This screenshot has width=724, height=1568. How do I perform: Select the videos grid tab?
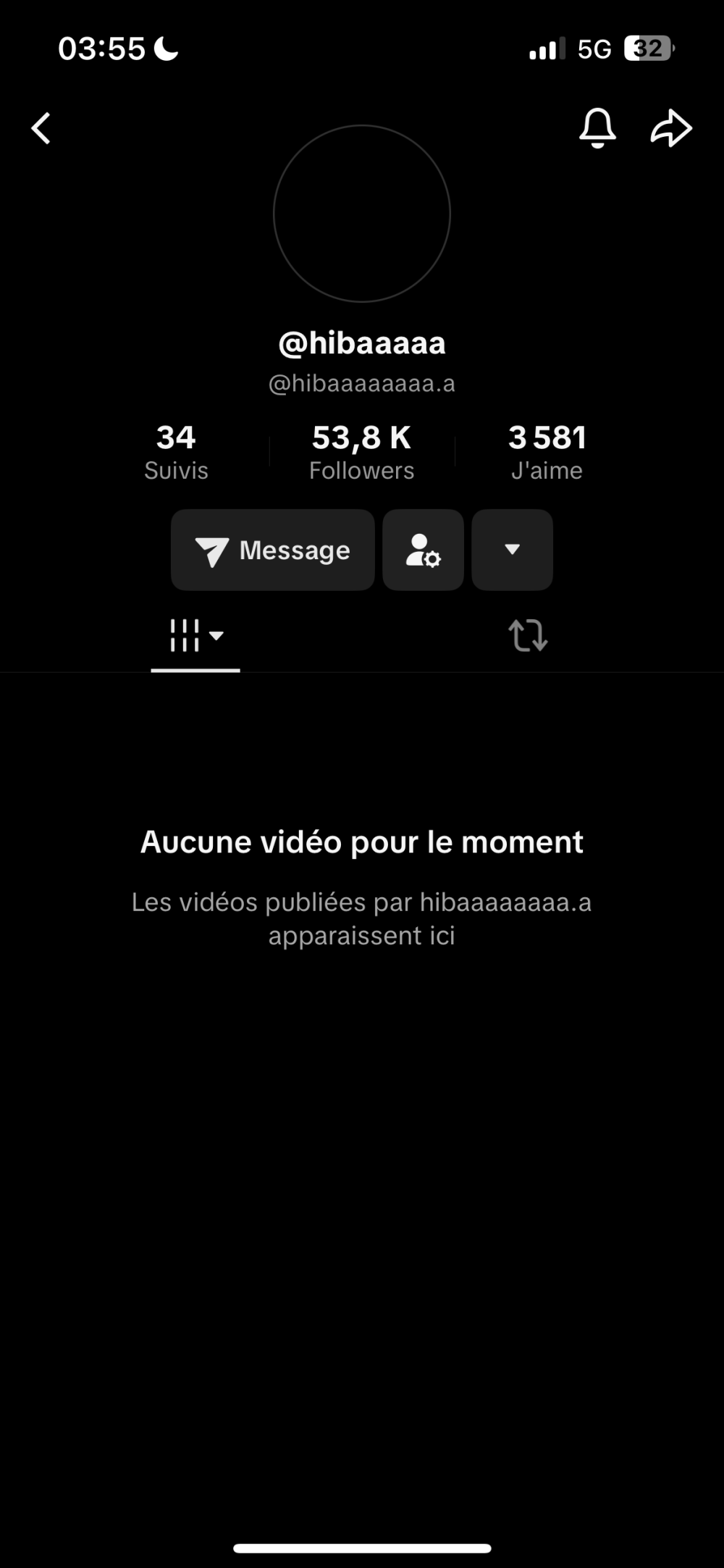click(x=195, y=636)
